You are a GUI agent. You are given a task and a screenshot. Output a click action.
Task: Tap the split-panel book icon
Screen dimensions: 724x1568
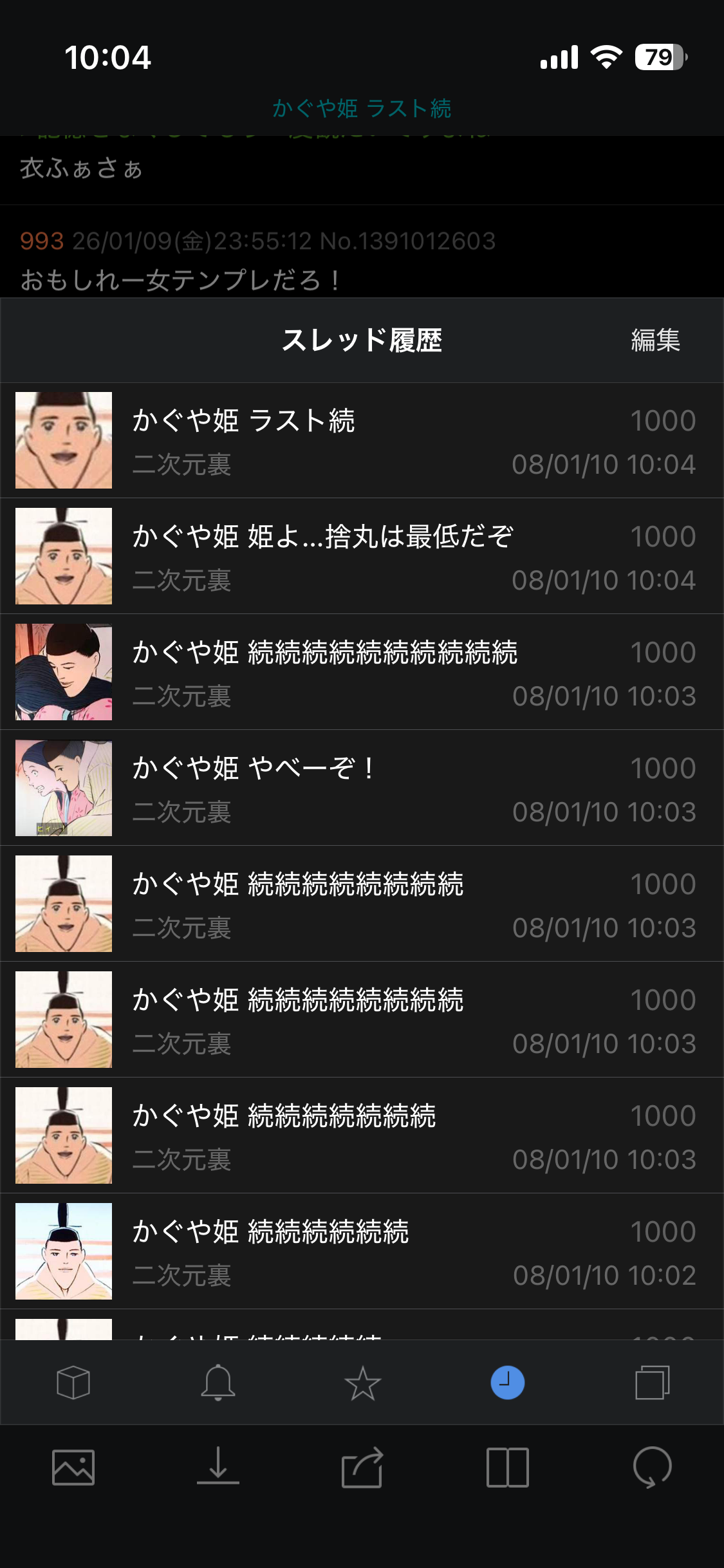click(508, 1468)
